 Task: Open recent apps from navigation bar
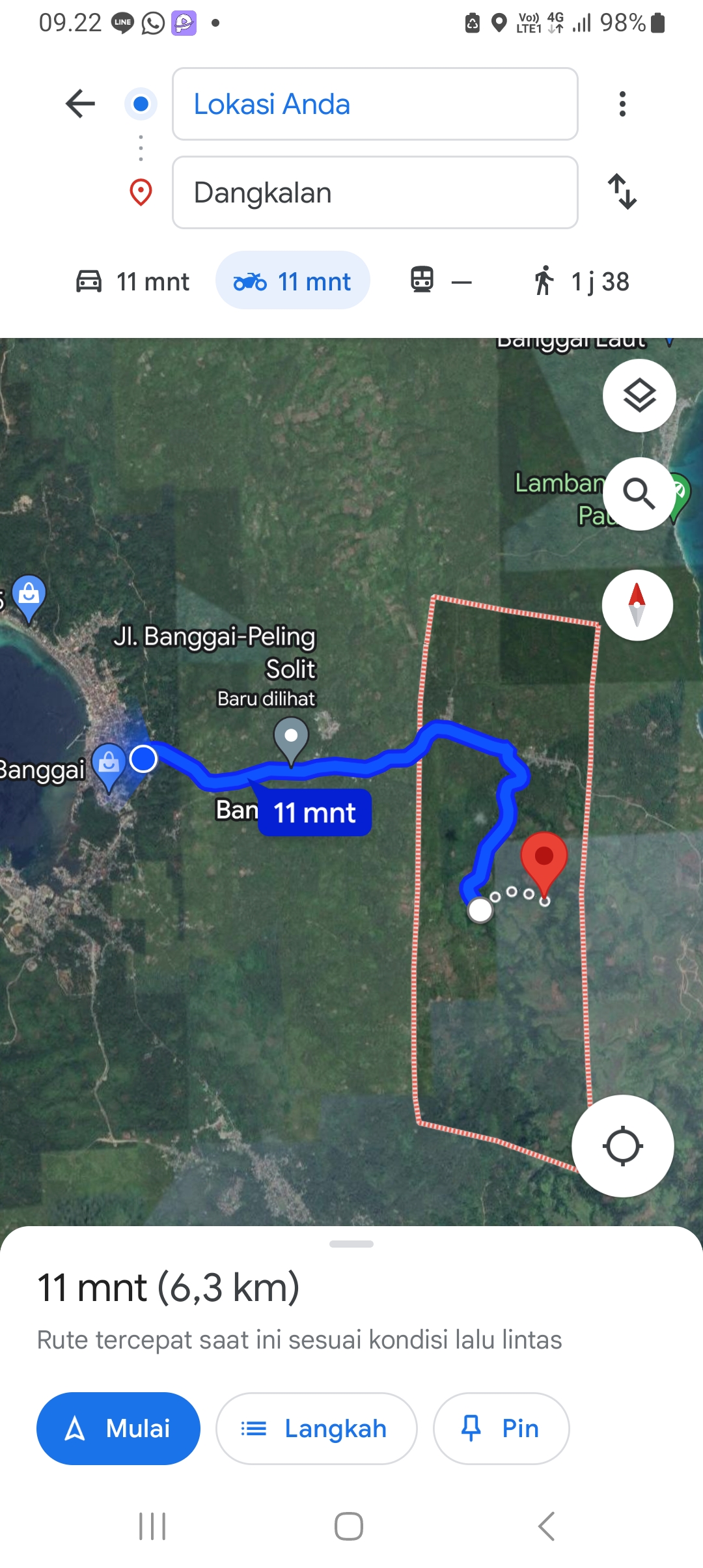coord(153,1526)
